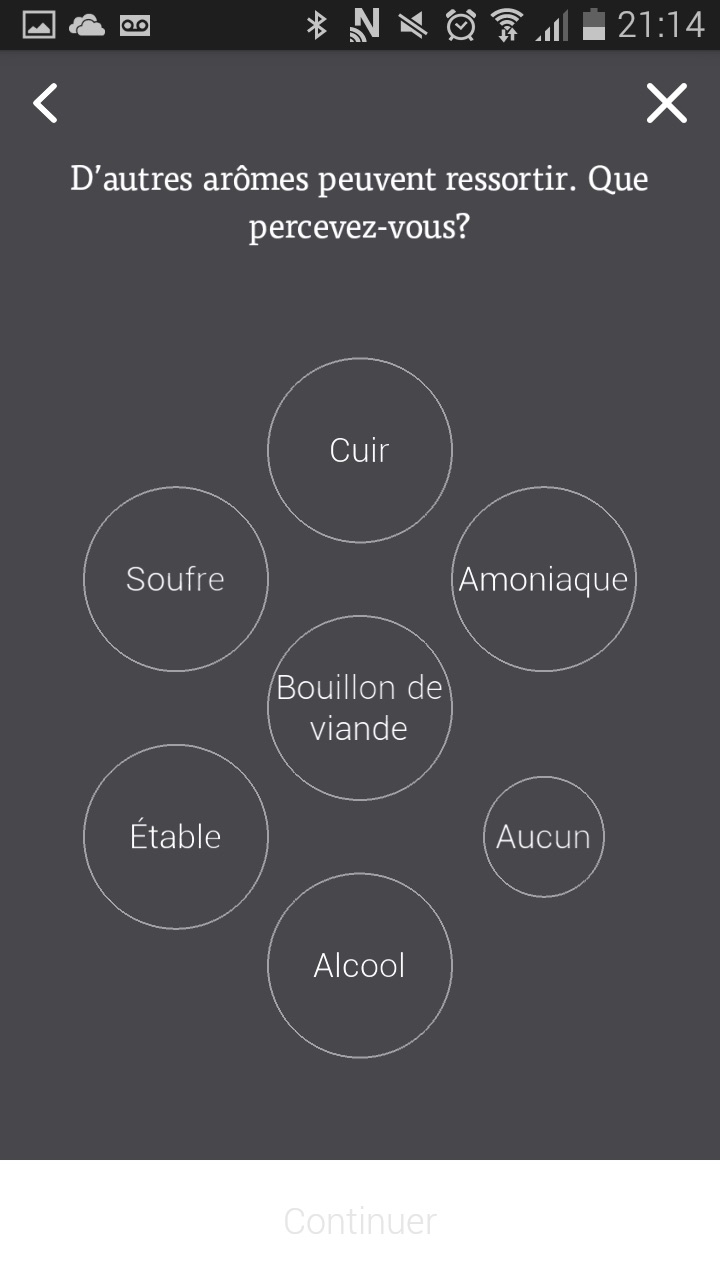
Task: Close the aroma questionnaire
Action: pyautogui.click(x=666, y=103)
